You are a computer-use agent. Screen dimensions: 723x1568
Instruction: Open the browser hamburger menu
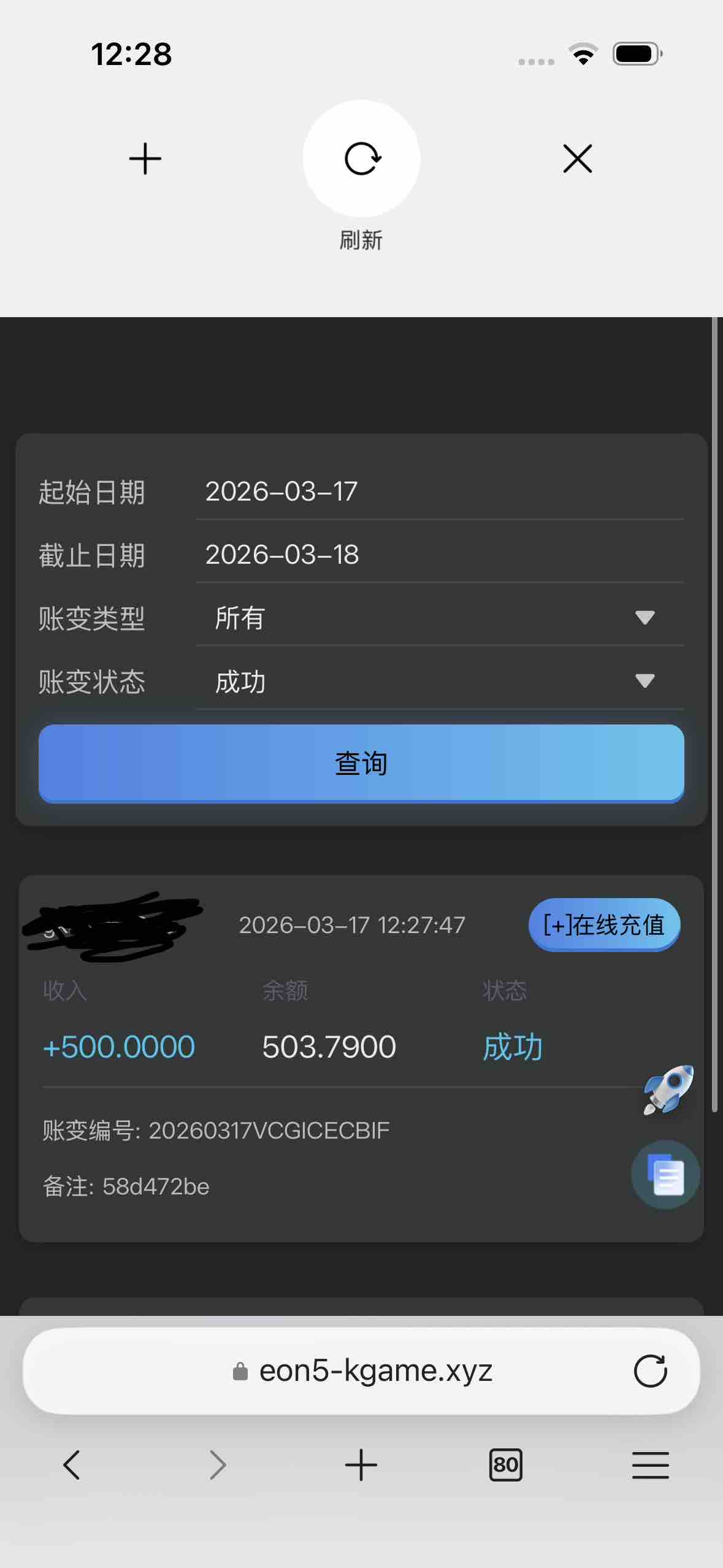click(650, 1465)
